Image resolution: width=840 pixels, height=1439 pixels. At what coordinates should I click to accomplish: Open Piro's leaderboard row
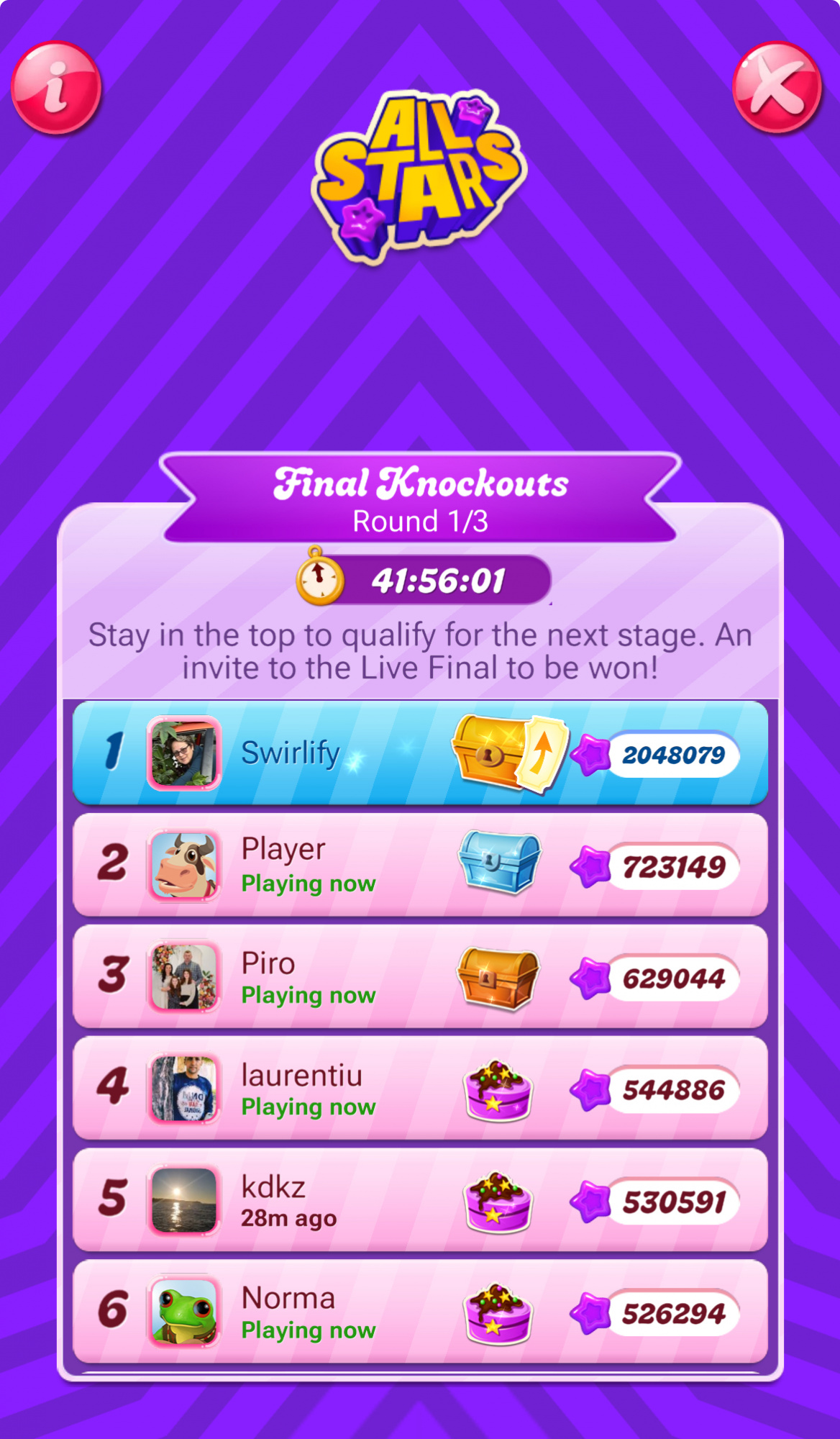(x=420, y=976)
